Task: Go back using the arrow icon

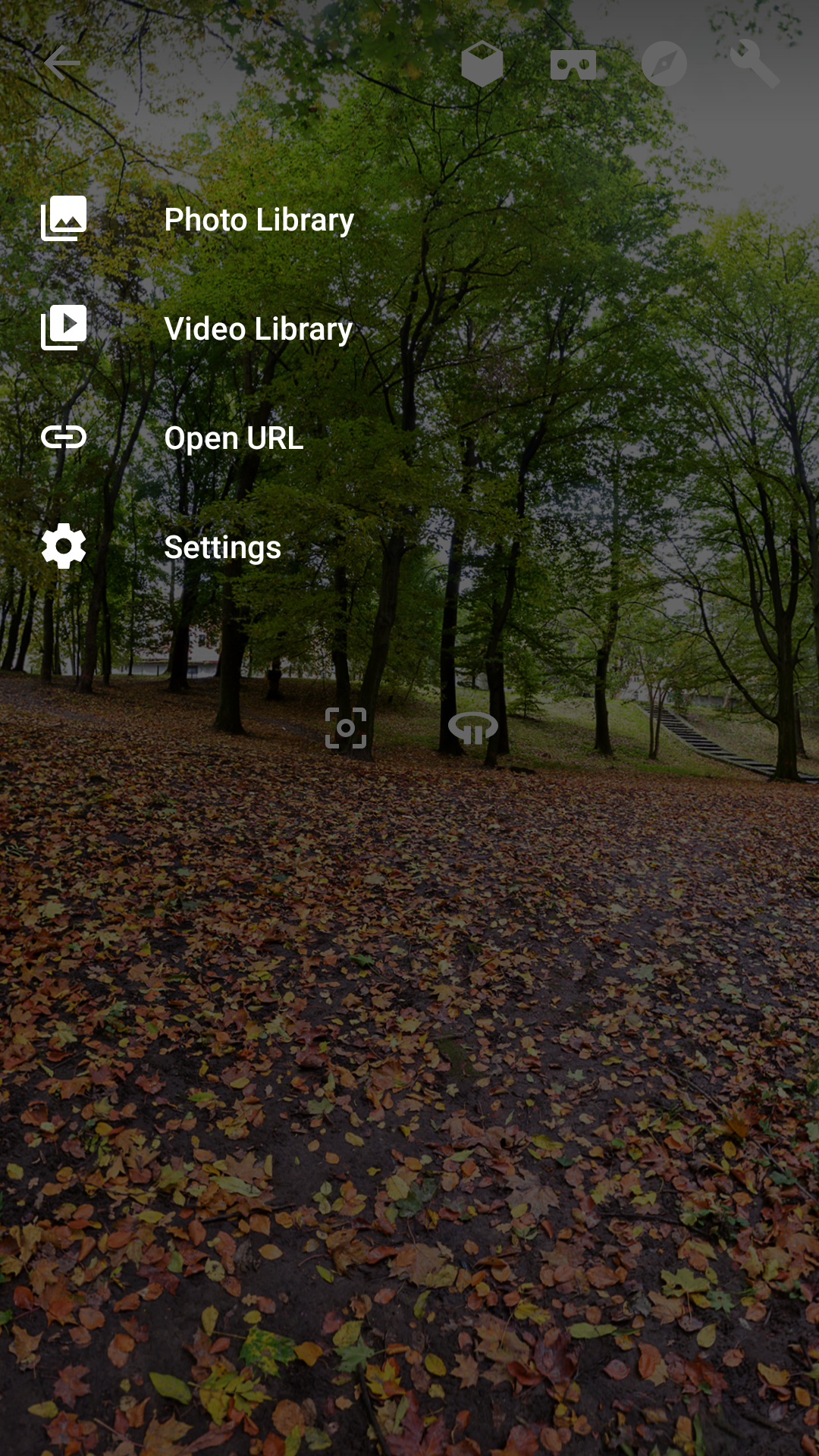Action: click(x=62, y=63)
